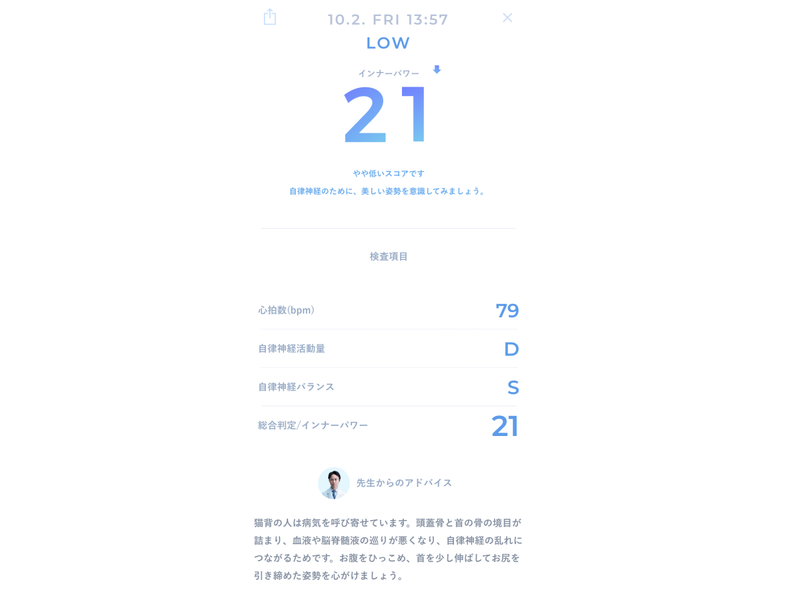Close the result screen

[507, 18]
